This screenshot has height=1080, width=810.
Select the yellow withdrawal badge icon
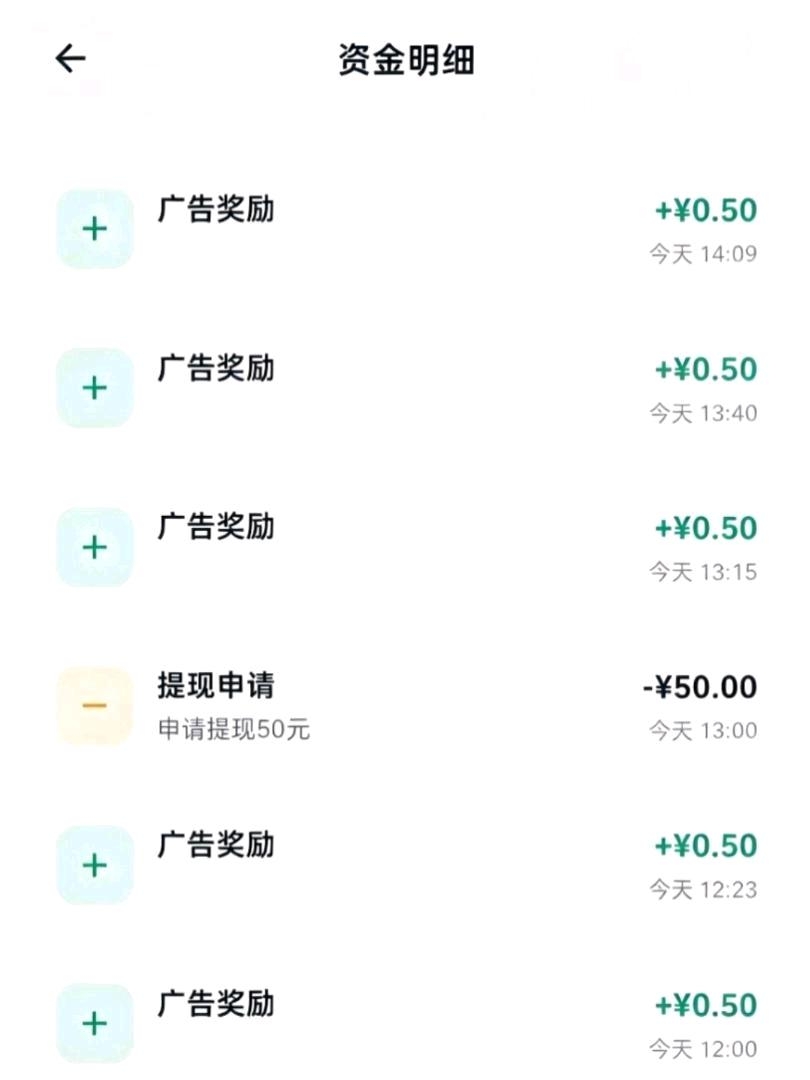(94, 705)
